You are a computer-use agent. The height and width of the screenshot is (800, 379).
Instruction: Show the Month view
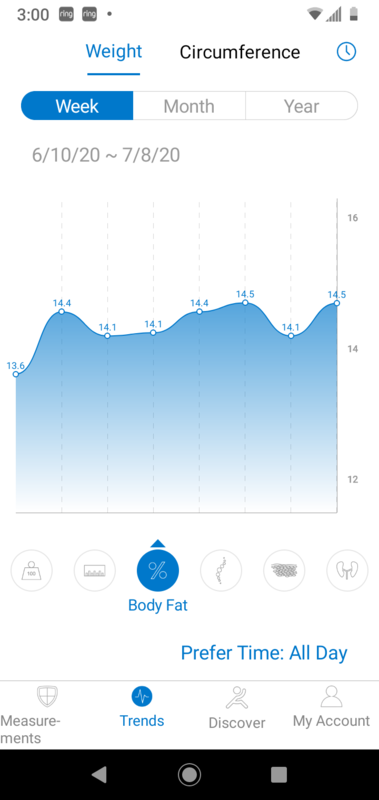click(189, 106)
